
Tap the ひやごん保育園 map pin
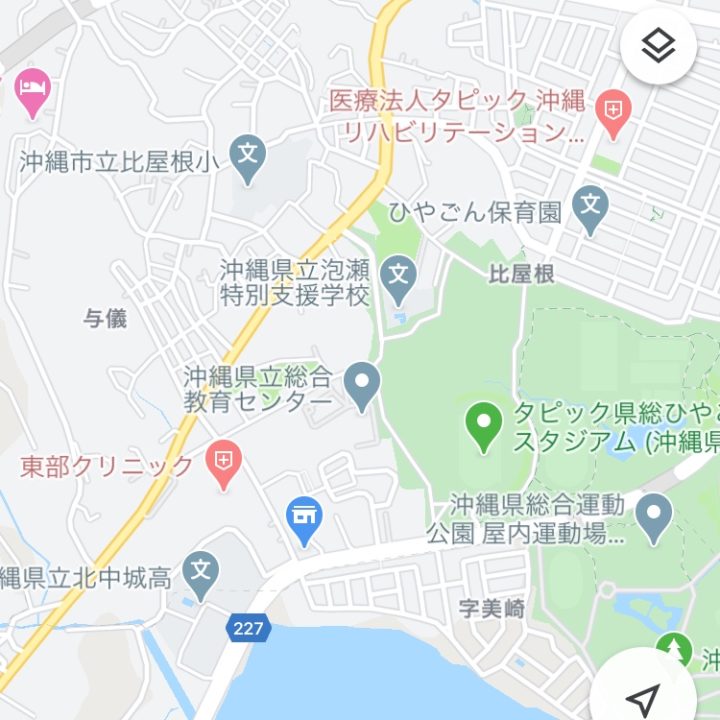coord(591,210)
